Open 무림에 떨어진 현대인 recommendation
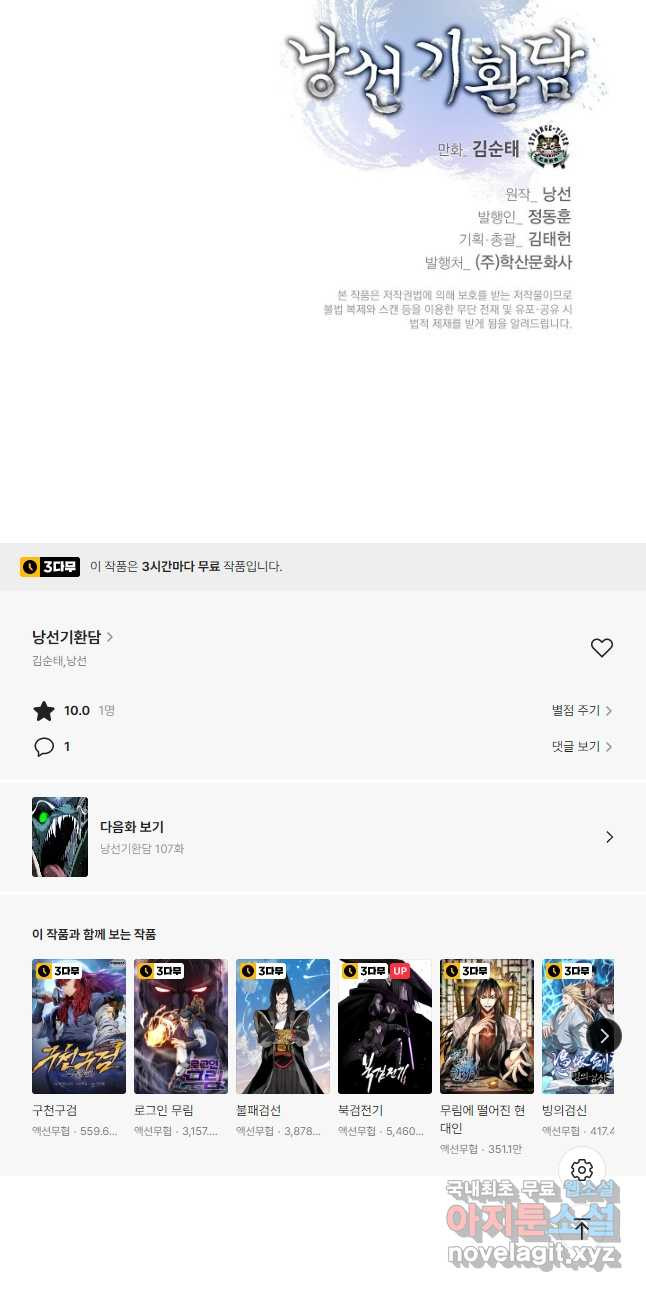646x1292 pixels. [487, 1027]
